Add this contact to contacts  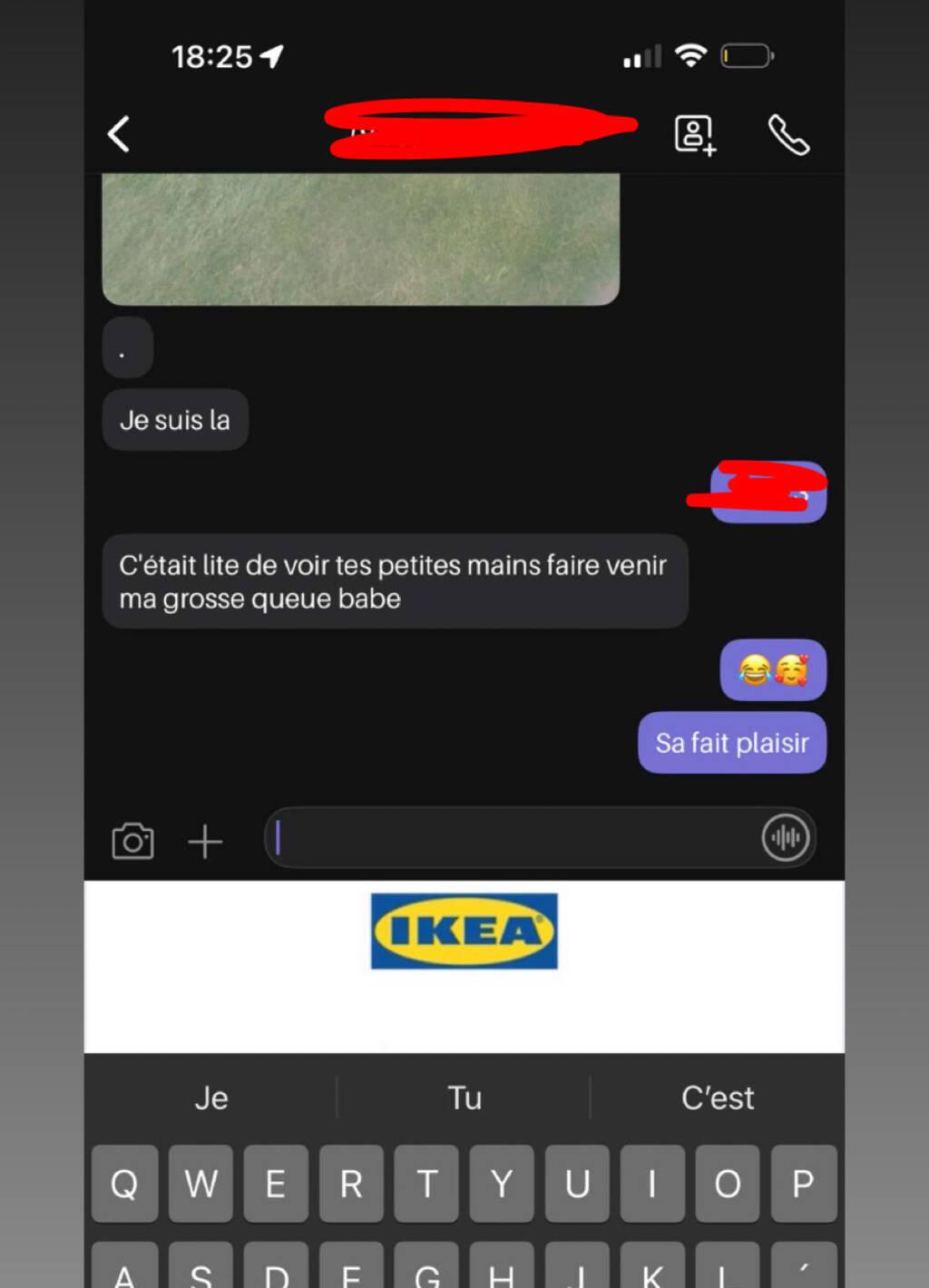click(x=695, y=135)
